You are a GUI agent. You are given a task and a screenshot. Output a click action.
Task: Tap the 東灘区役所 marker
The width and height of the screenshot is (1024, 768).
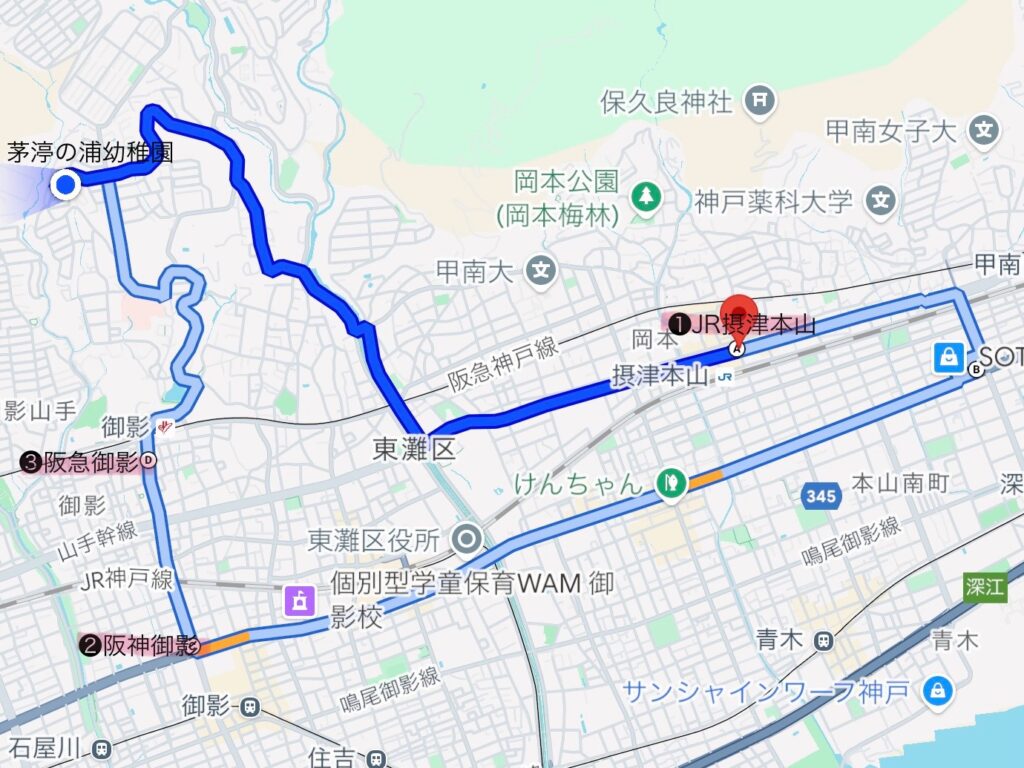466,540
